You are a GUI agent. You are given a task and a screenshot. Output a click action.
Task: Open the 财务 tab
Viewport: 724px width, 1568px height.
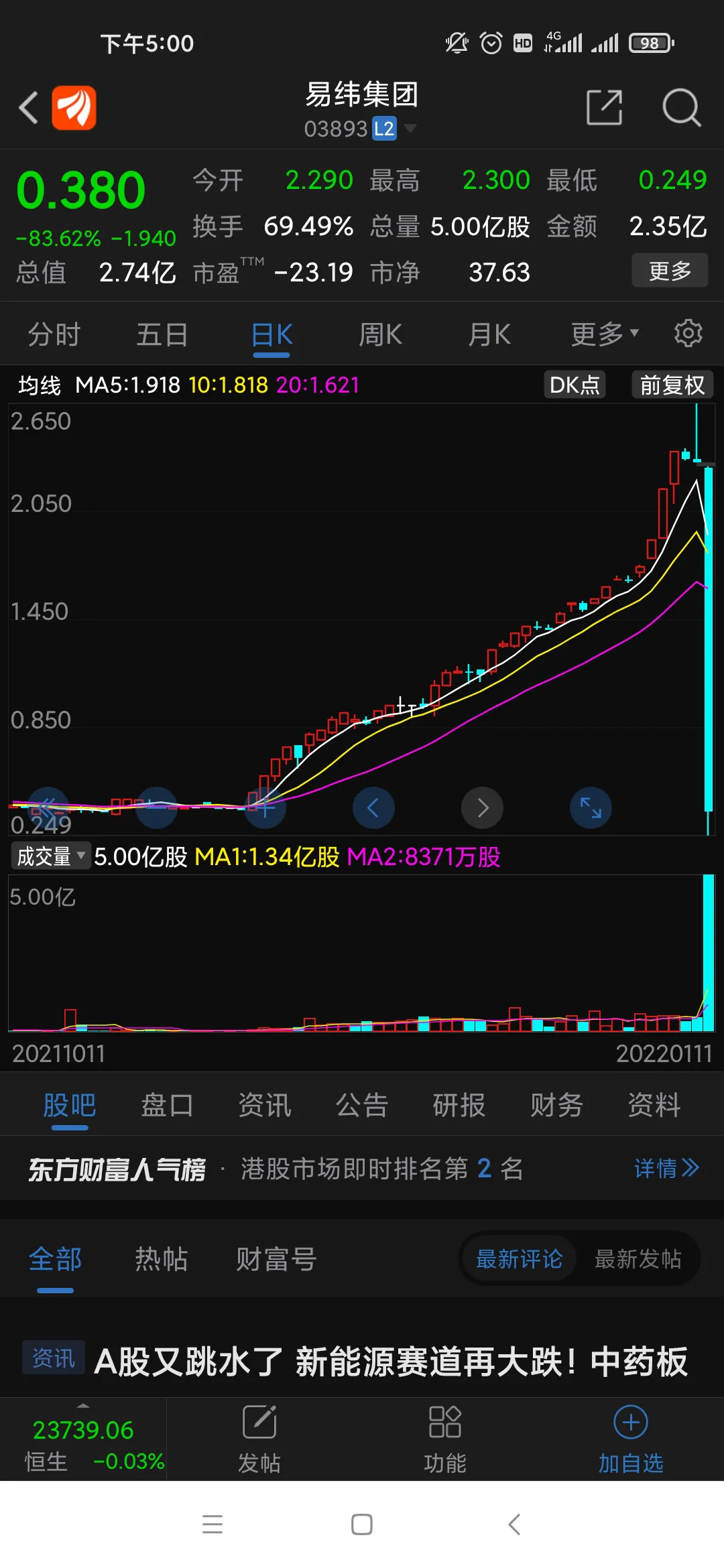556,1105
